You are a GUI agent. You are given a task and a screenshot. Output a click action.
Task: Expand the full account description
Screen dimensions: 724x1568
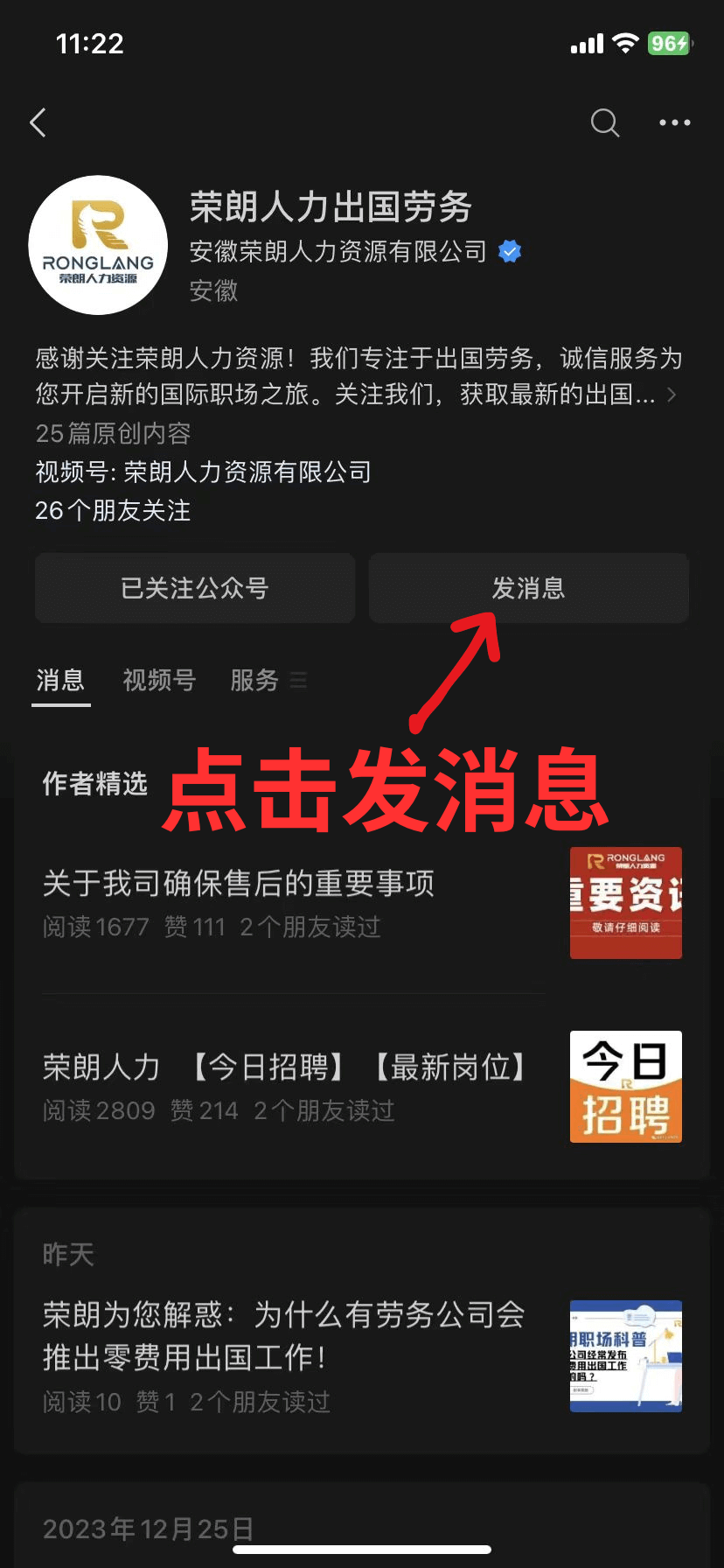[671, 395]
